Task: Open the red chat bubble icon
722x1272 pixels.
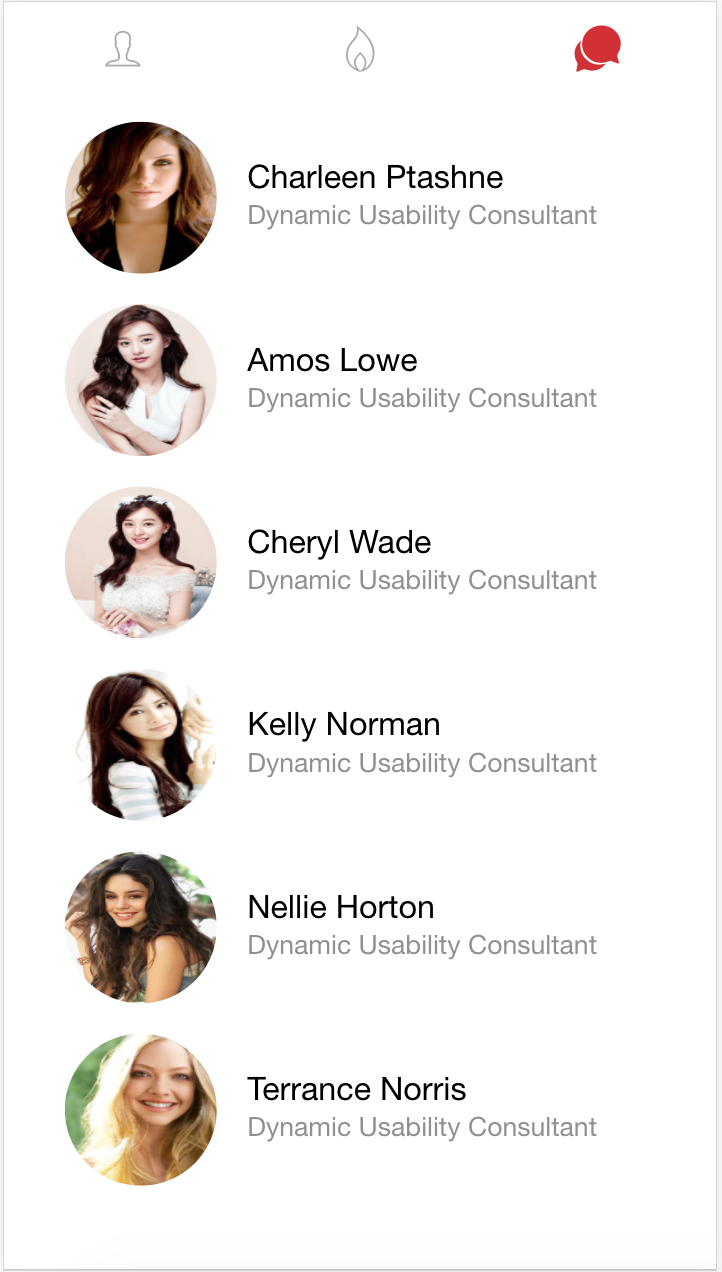Action: click(x=597, y=48)
